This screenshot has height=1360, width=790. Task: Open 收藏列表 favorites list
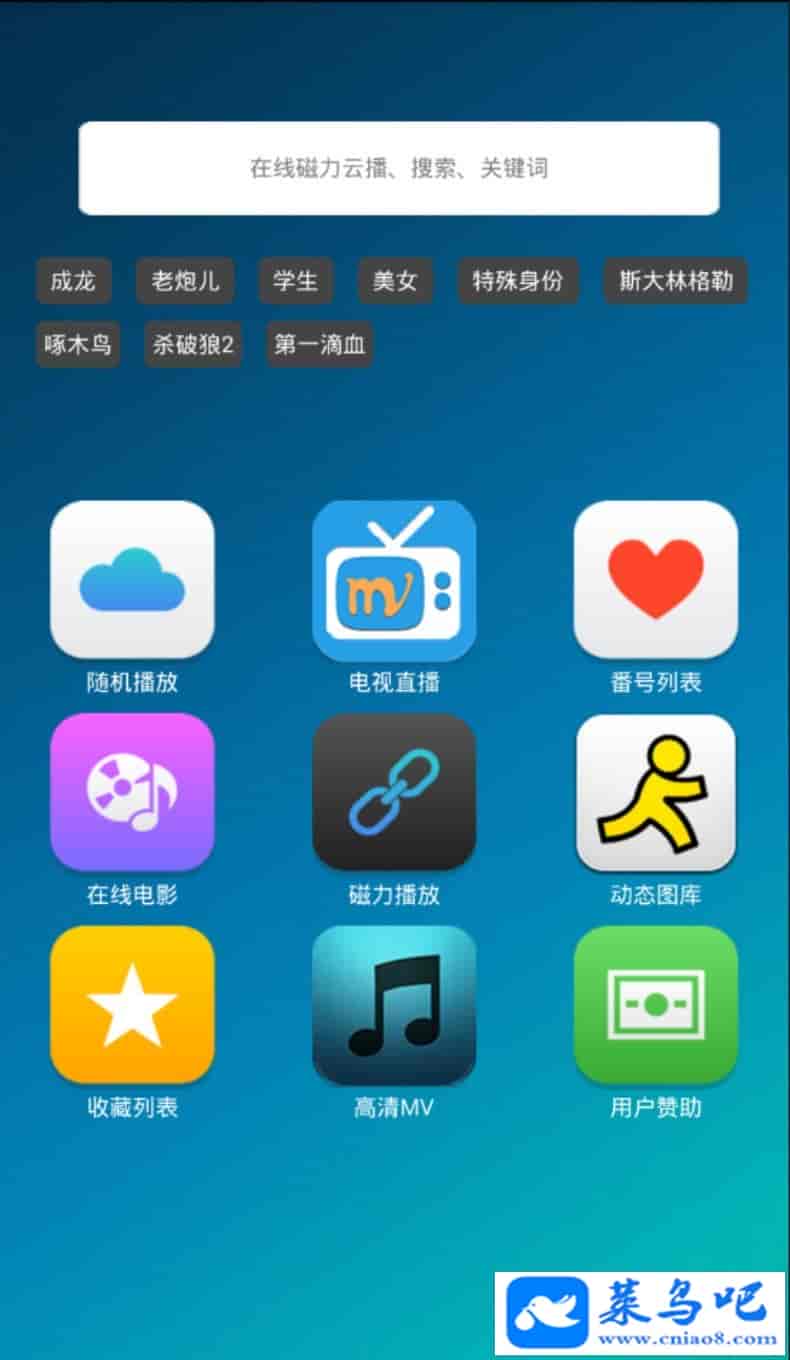[x=132, y=1005]
